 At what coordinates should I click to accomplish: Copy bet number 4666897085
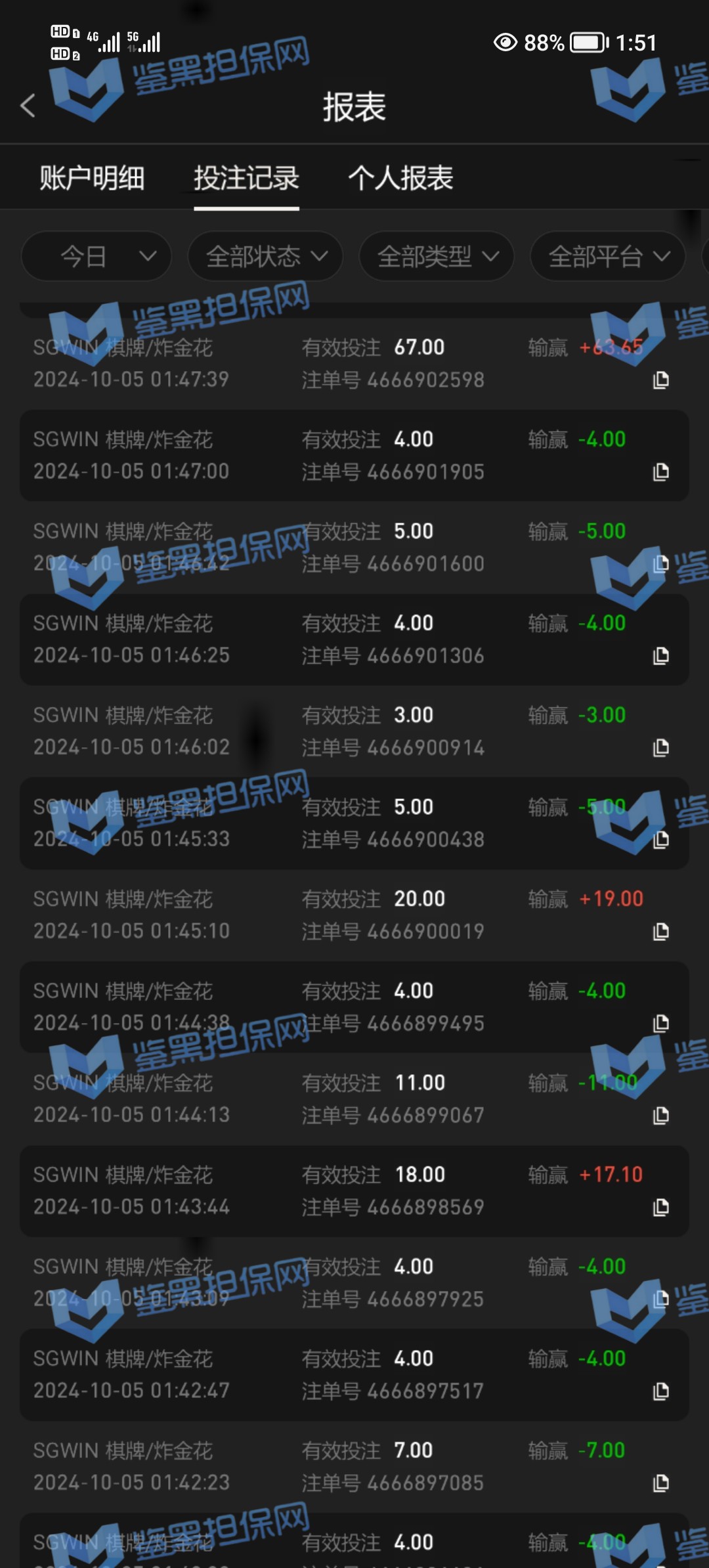click(x=661, y=1483)
